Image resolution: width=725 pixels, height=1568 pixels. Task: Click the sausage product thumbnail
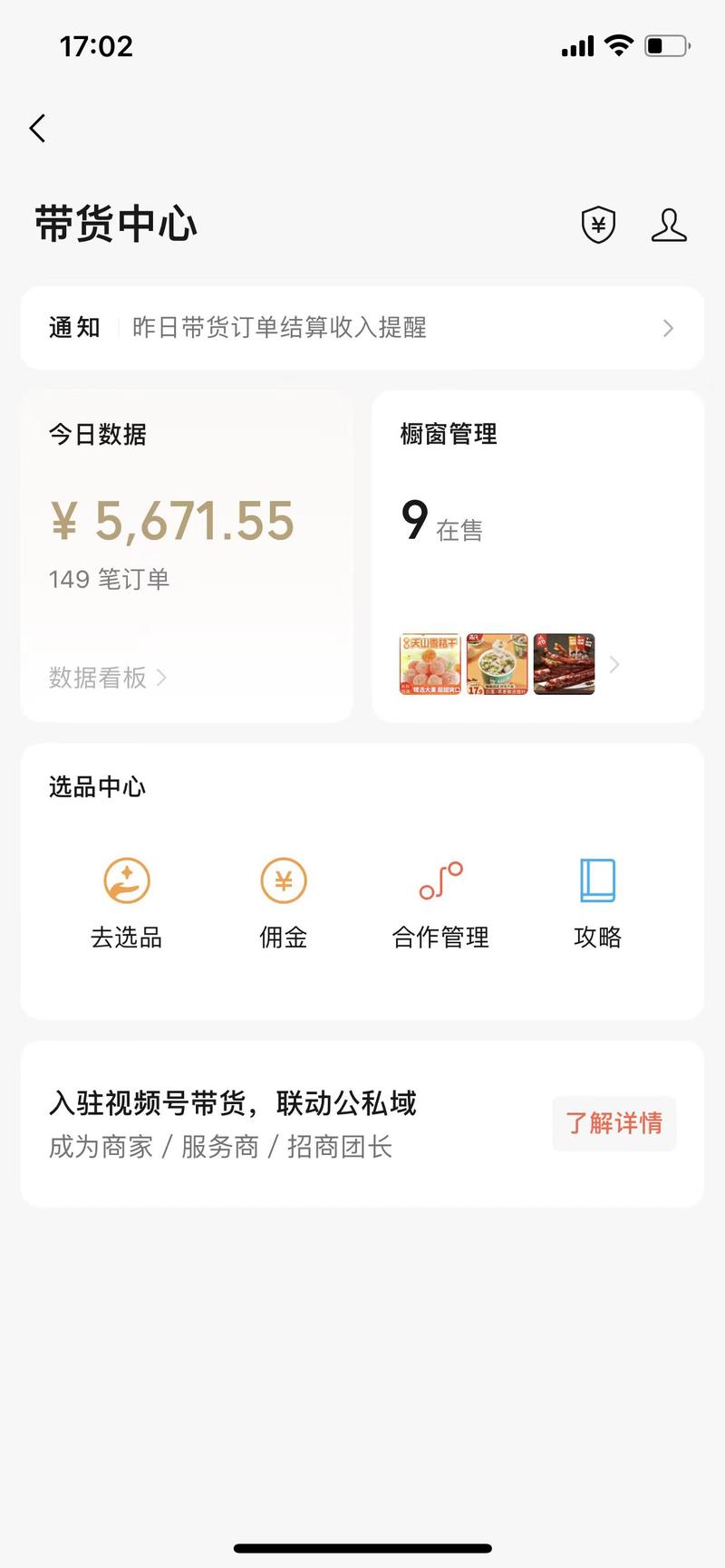click(x=564, y=665)
